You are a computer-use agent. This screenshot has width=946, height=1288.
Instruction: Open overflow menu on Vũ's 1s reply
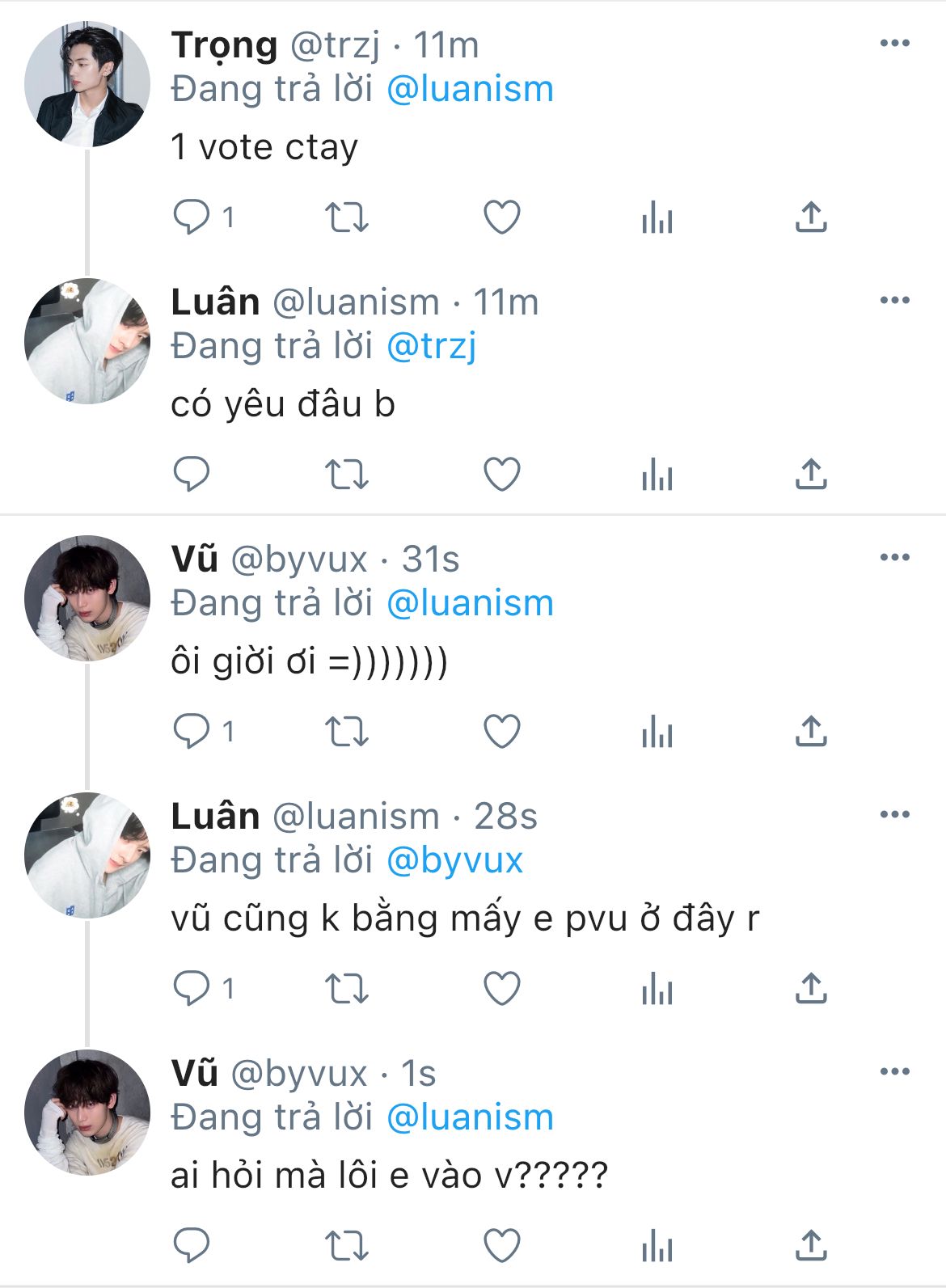coord(894,1072)
